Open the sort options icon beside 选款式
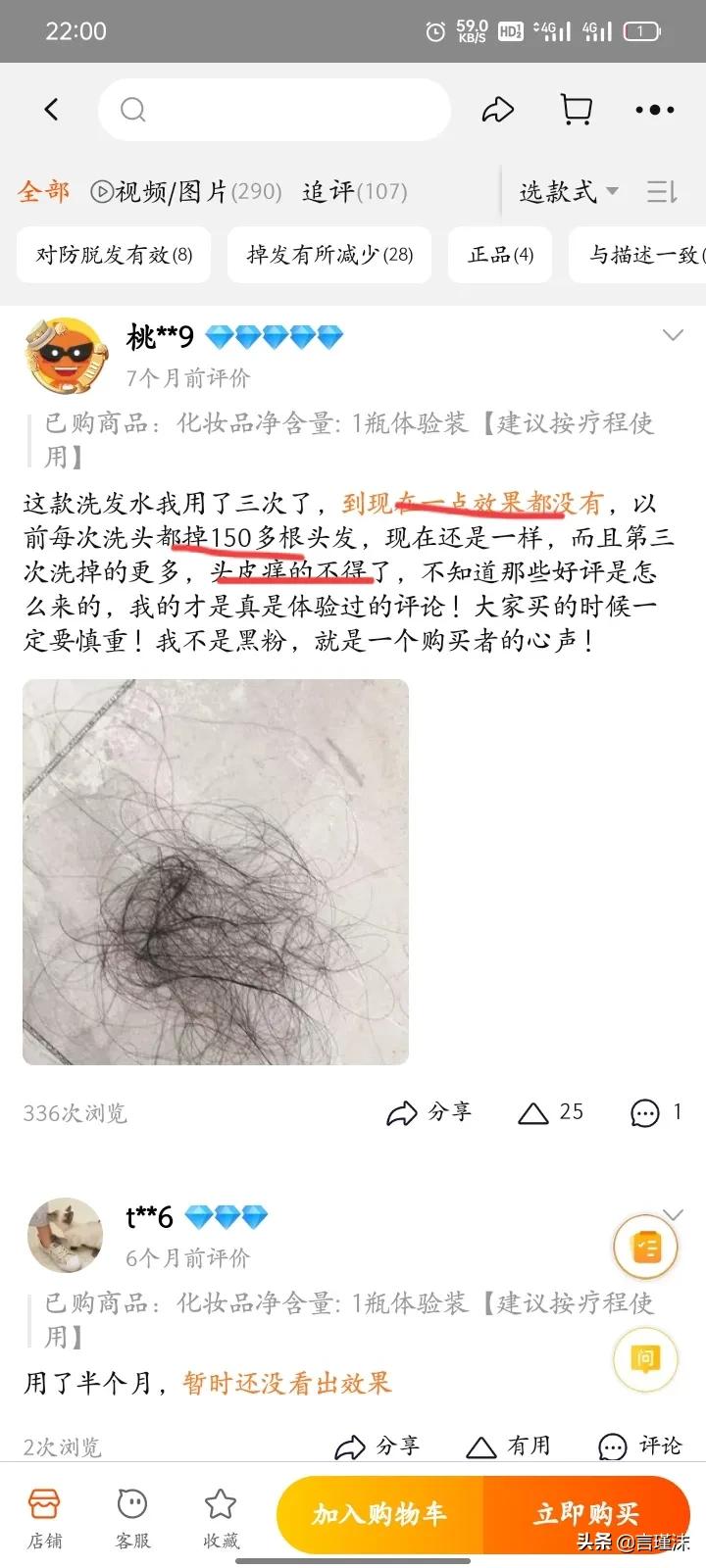This screenshot has height=1568, width=706. (x=661, y=192)
